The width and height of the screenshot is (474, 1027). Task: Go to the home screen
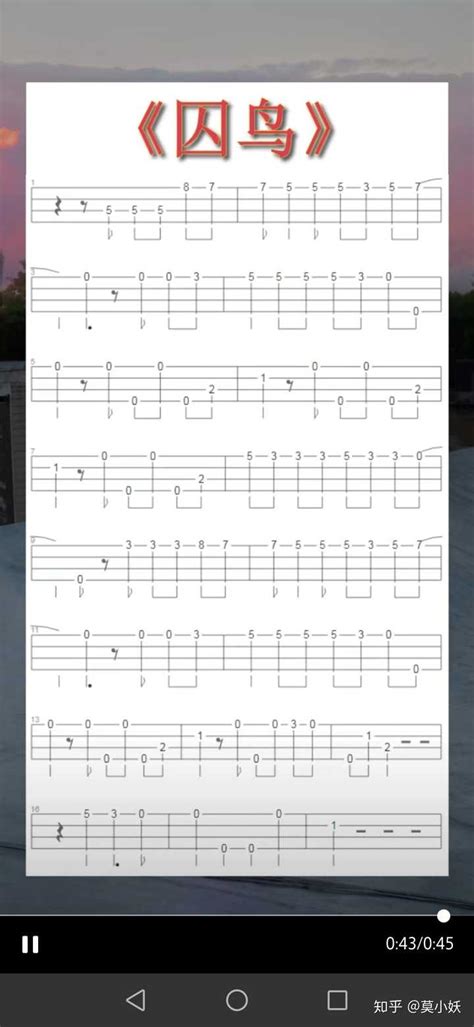click(x=237, y=999)
